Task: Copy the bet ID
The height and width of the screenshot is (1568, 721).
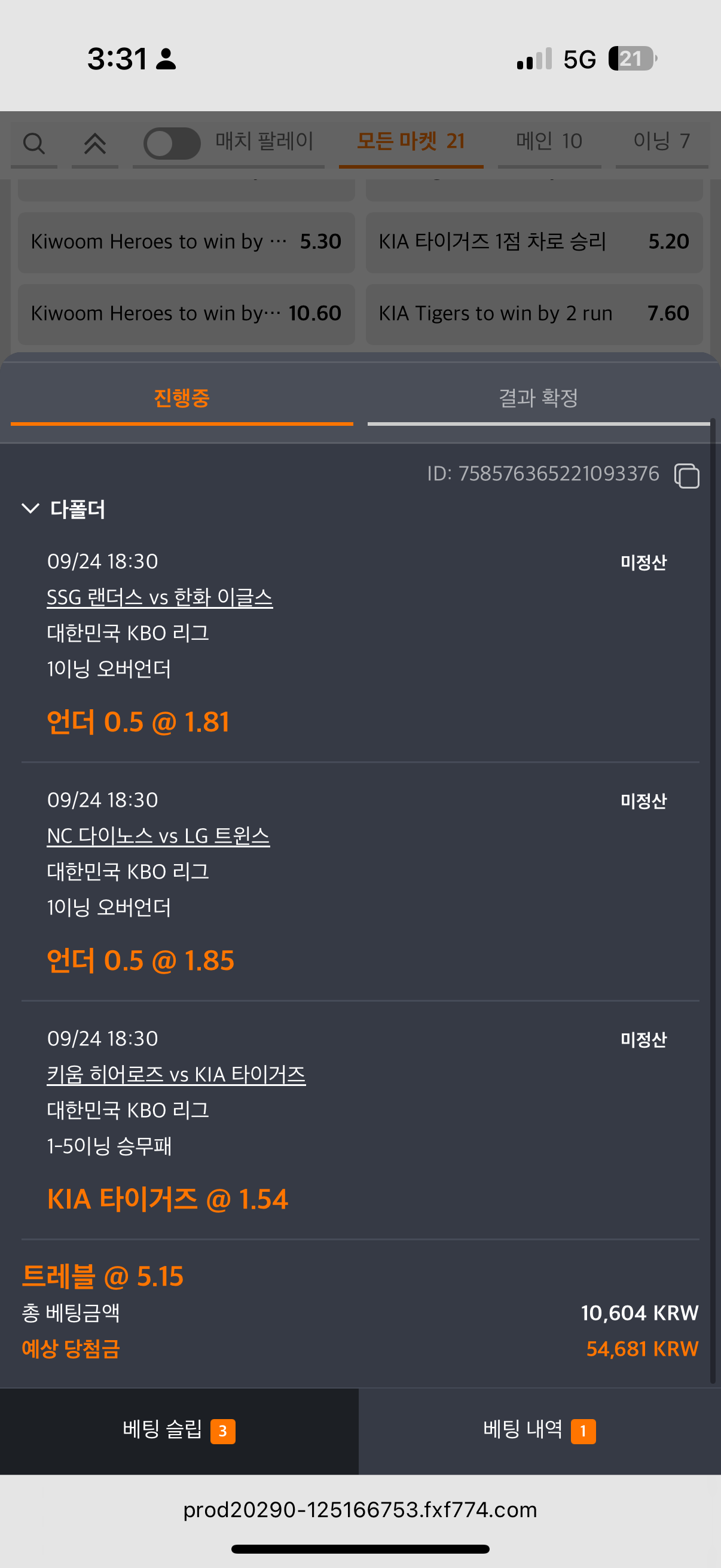Action: pos(686,475)
